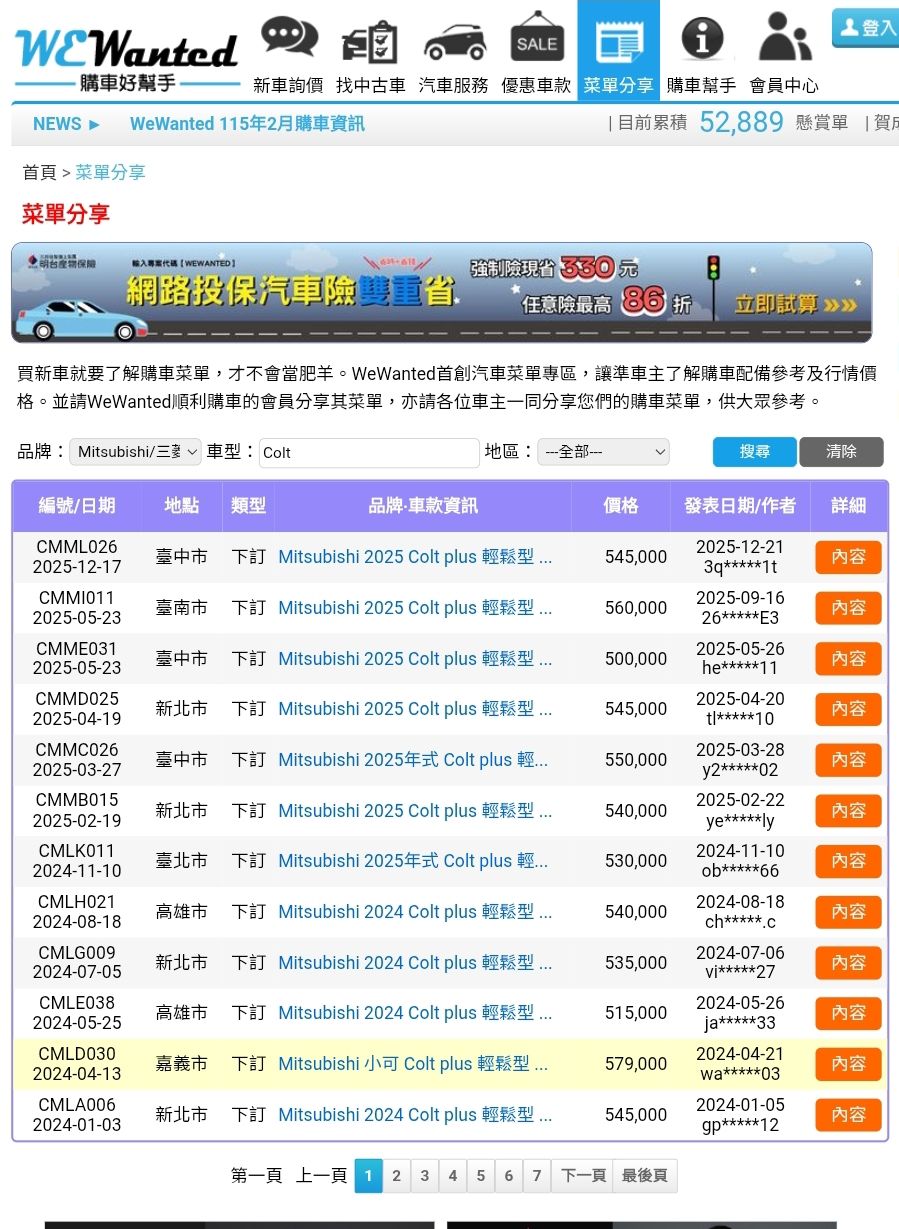Expand the 地區 region dropdown
The height and width of the screenshot is (1229, 899).
pyautogui.click(x=603, y=452)
